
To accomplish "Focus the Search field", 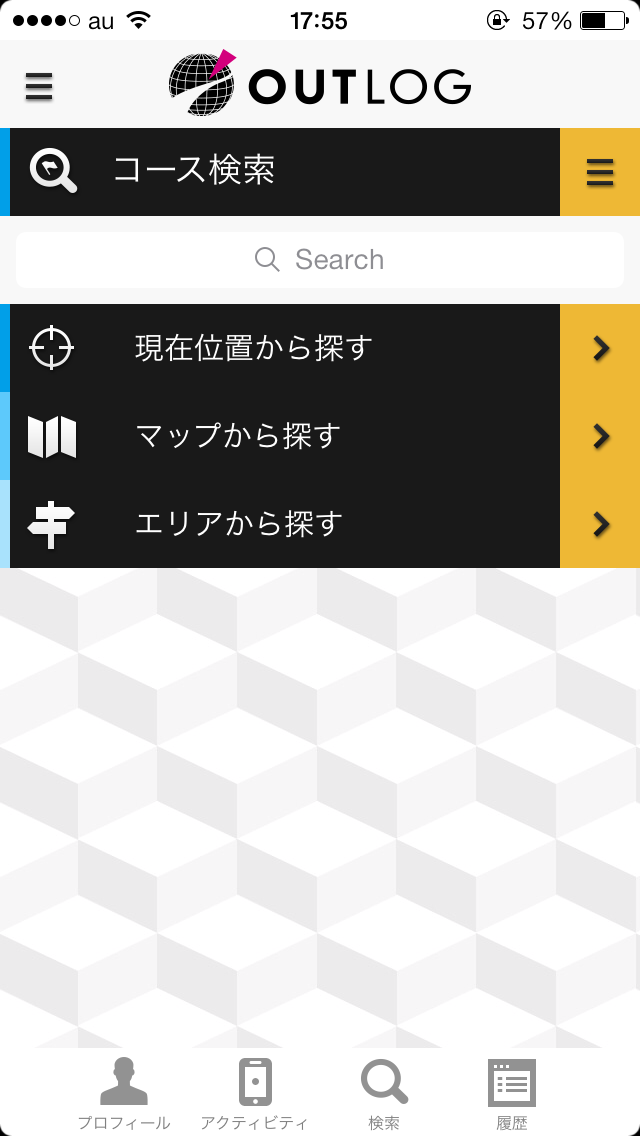I will click(x=320, y=259).
